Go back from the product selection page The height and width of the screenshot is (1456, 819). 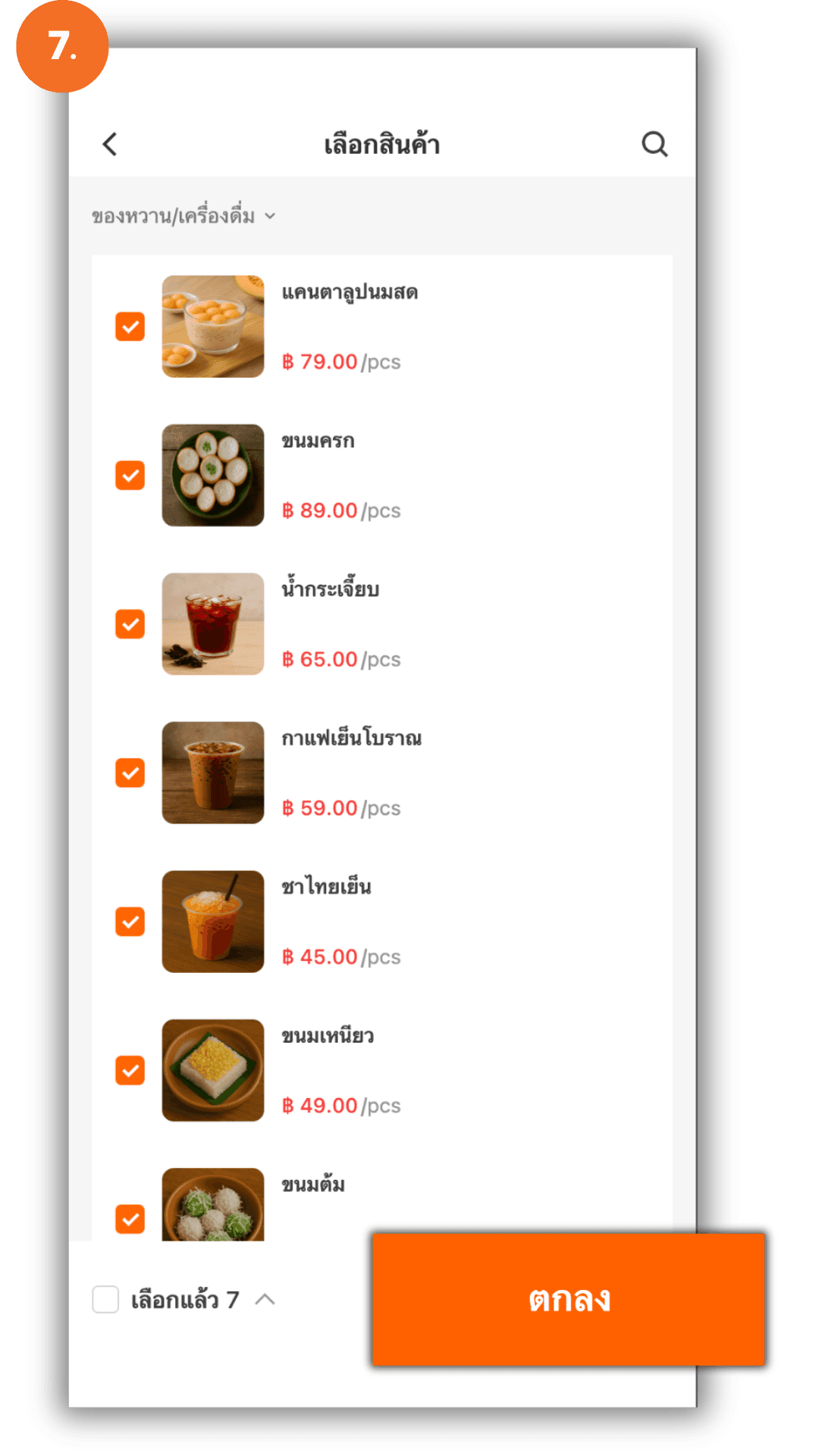[111, 144]
